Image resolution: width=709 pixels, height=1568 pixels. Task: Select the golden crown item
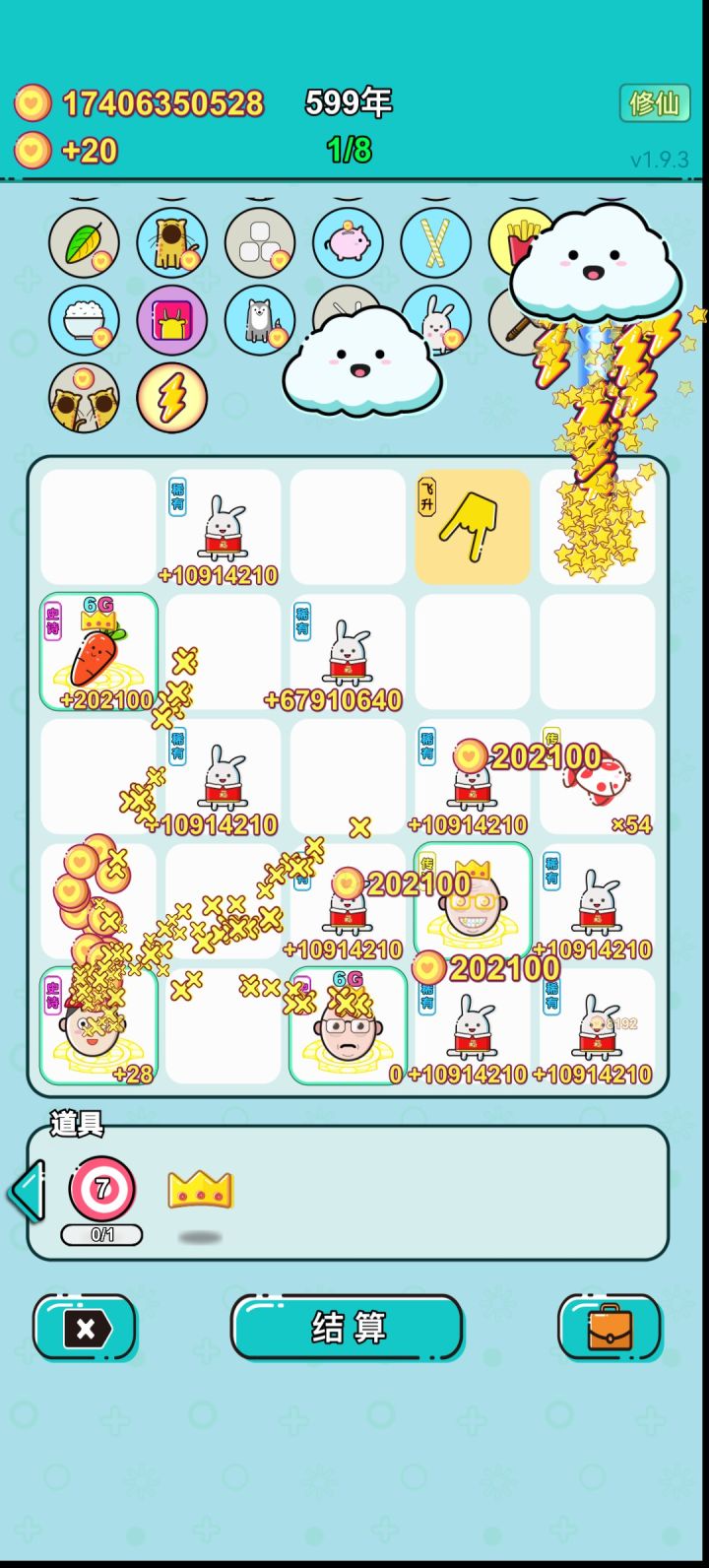(x=200, y=1191)
